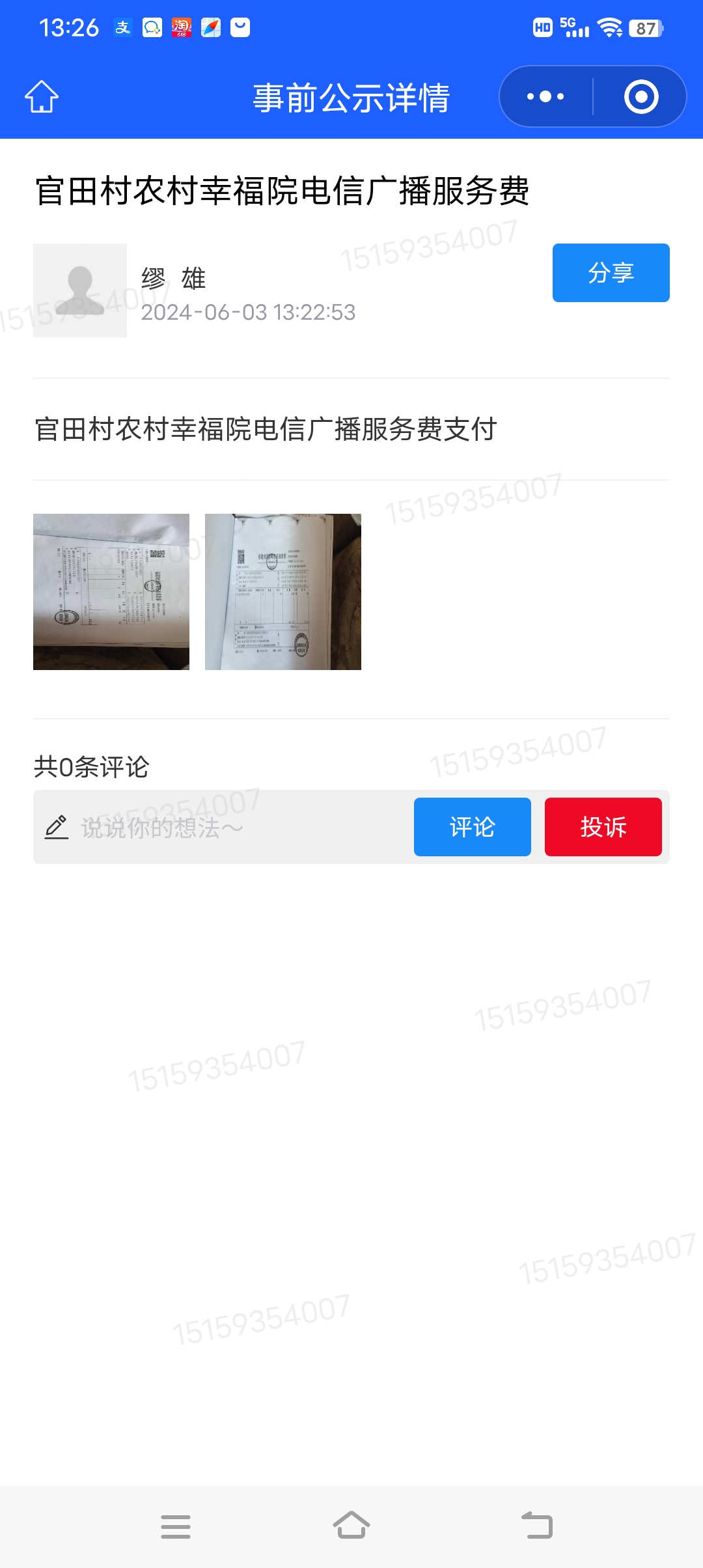Submit comment with the 评论 button
This screenshot has width=703, height=1568.
pos(472,827)
